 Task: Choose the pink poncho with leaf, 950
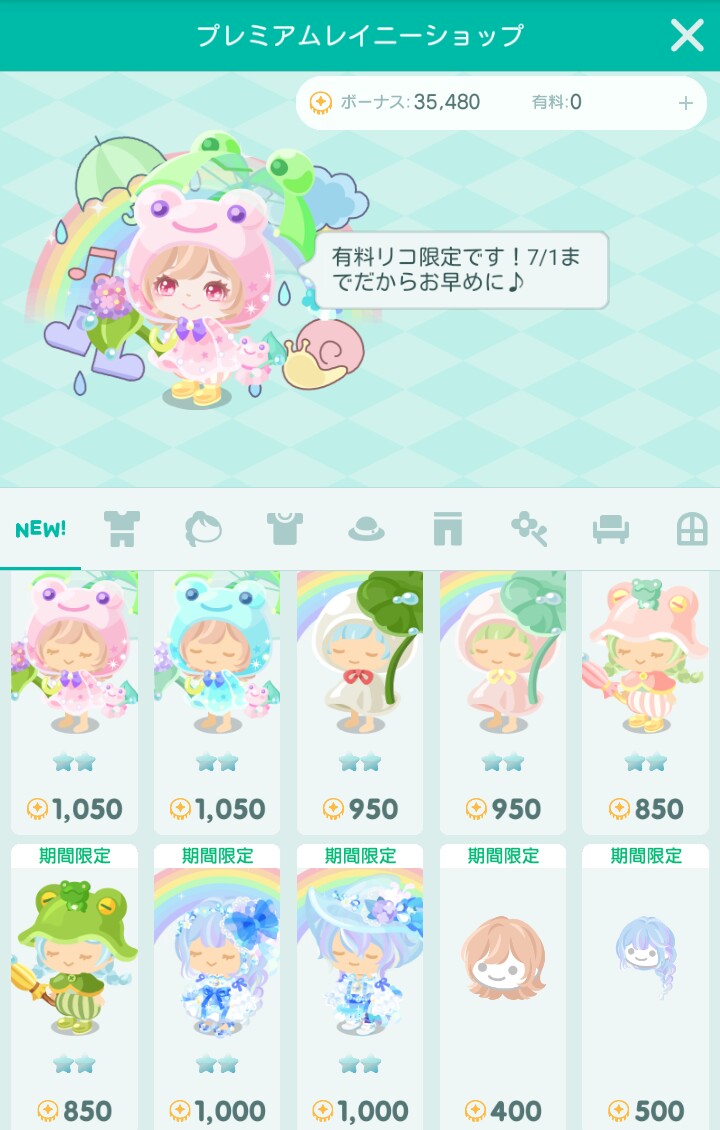pos(503,700)
